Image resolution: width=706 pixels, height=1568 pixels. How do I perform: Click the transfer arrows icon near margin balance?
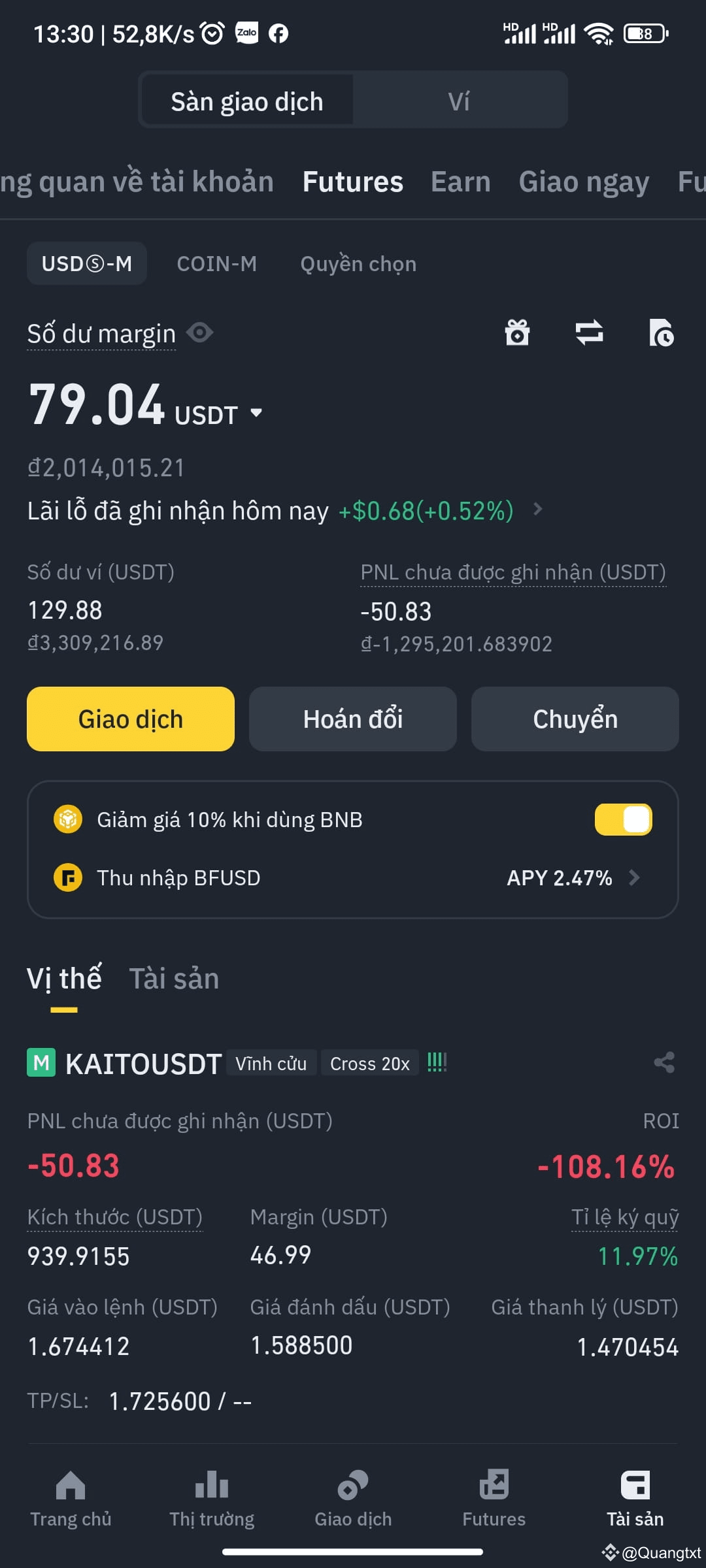pyautogui.click(x=590, y=333)
